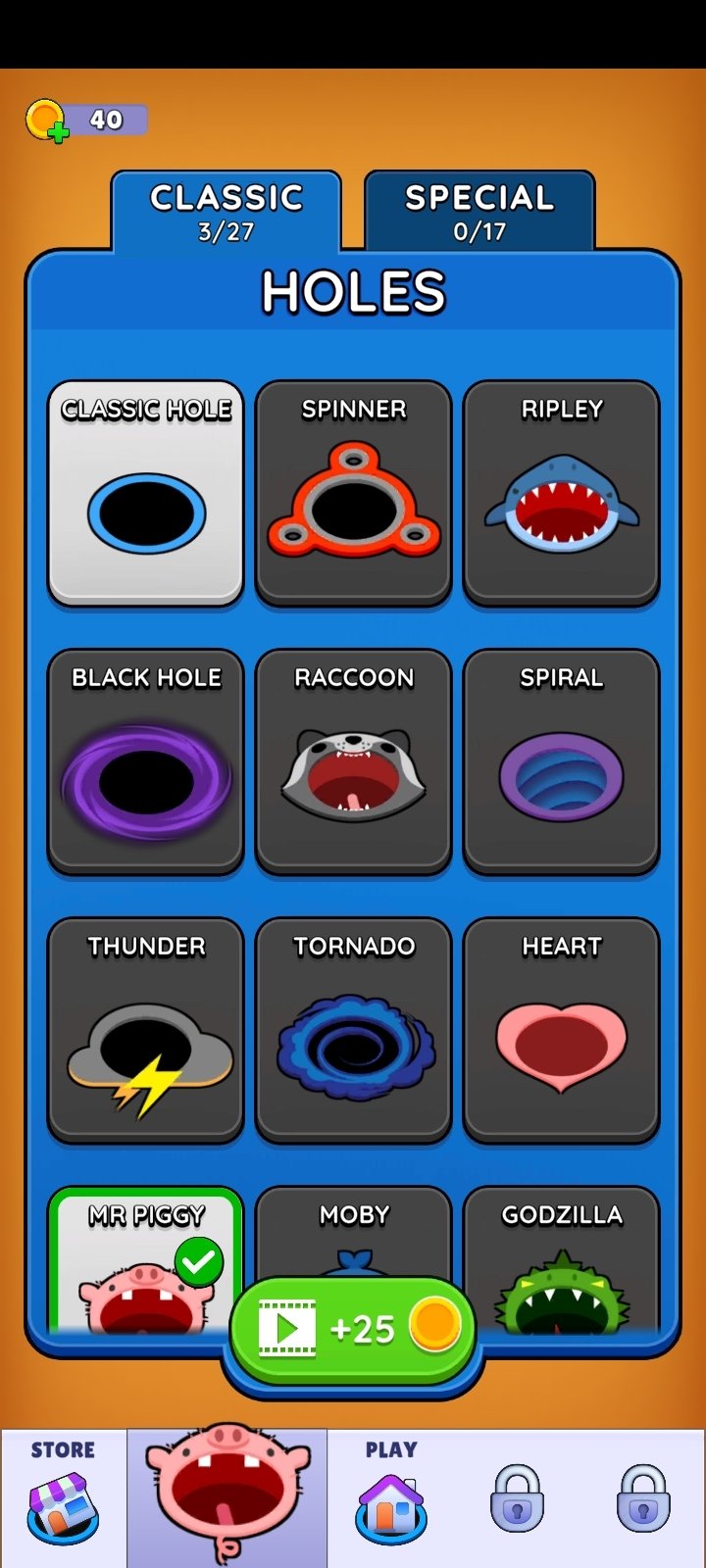Open the pig skins tab in bottom bar
706x1568 pixels.
pyautogui.click(x=227, y=1497)
